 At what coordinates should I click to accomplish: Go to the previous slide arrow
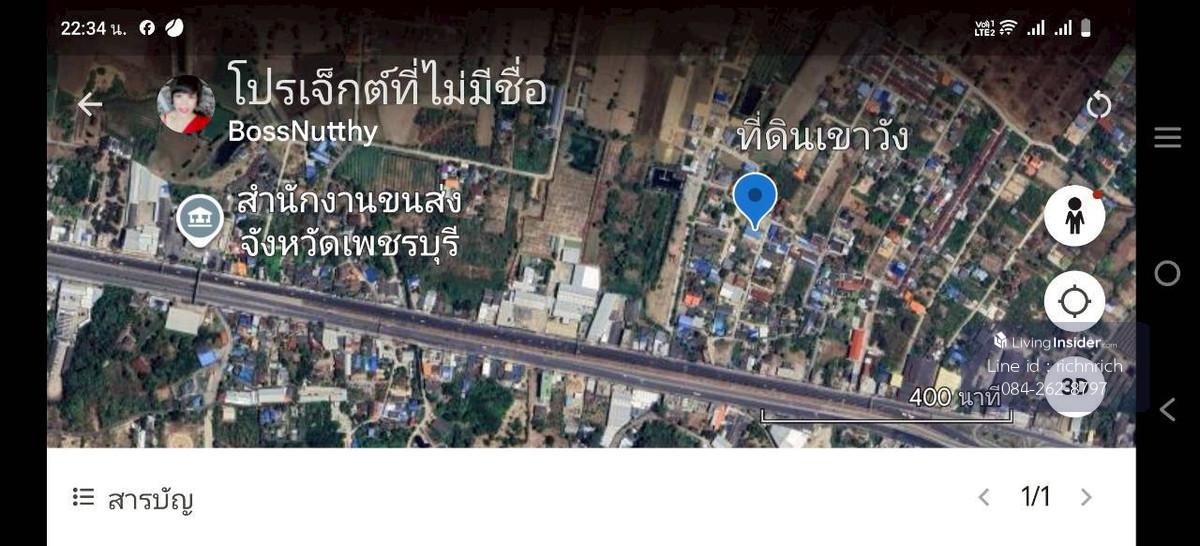click(x=984, y=497)
